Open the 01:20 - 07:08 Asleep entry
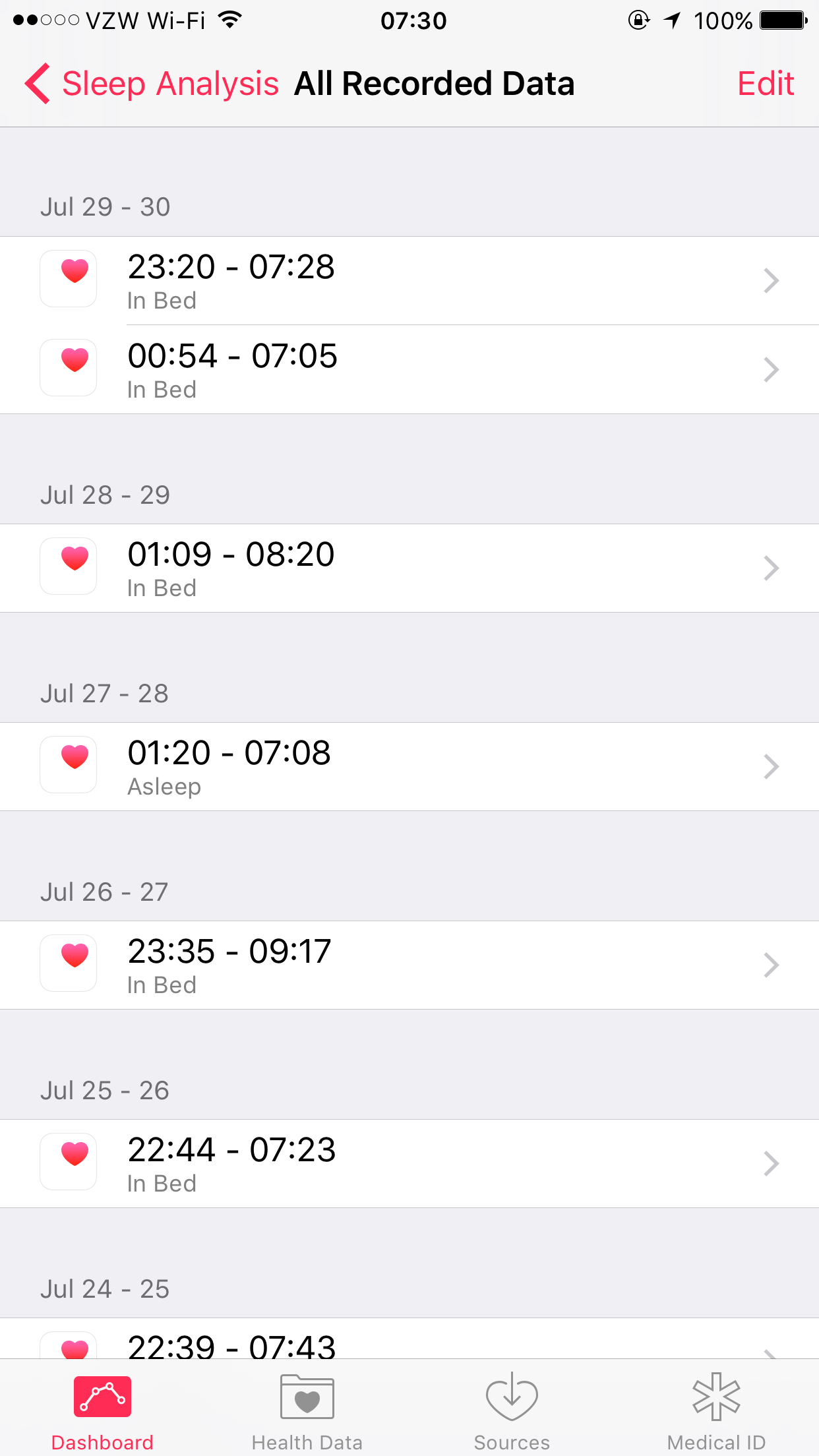This screenshot has height=1456, width=819. [x=409, y=767]
